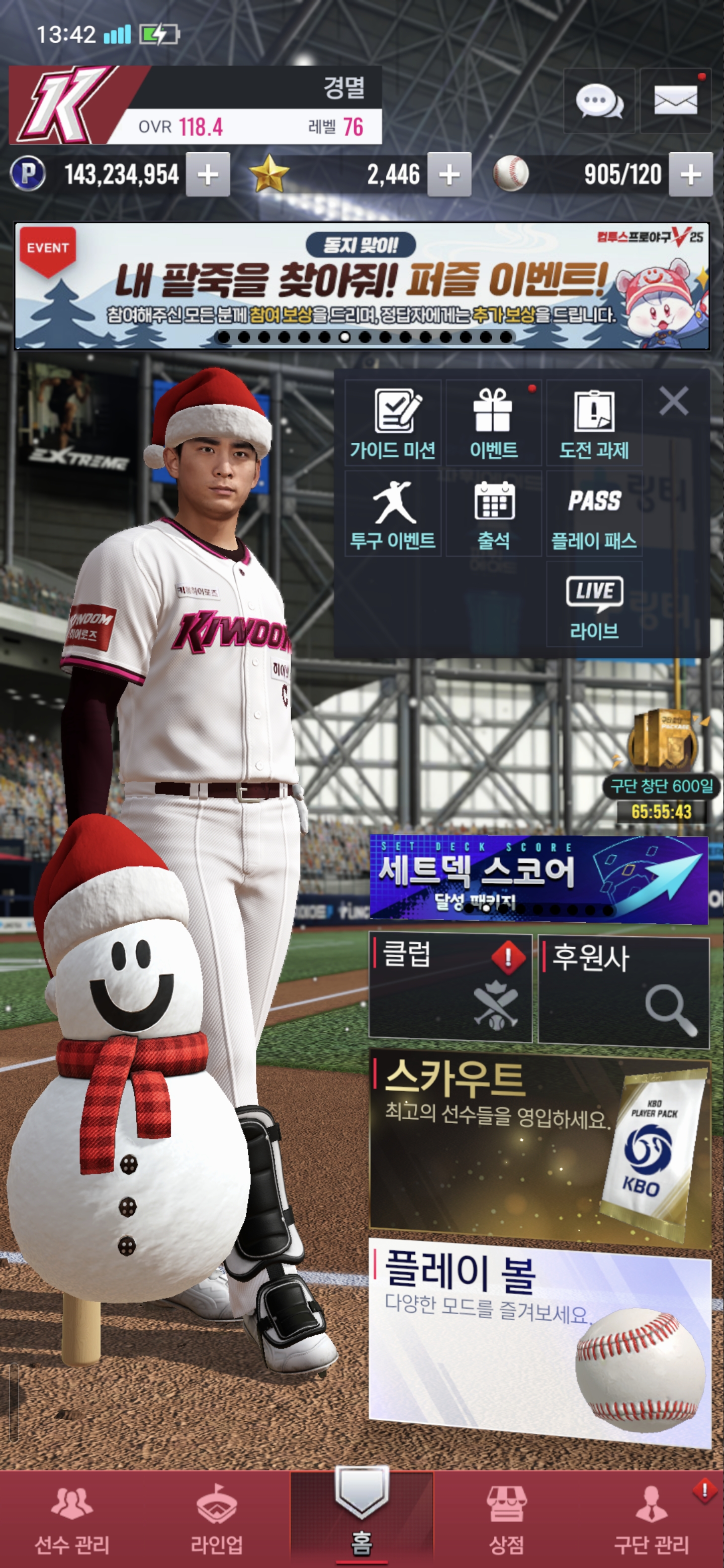Close the quick menu panel
Viewport: 724px width, 1568px height.
coord(673,401)
